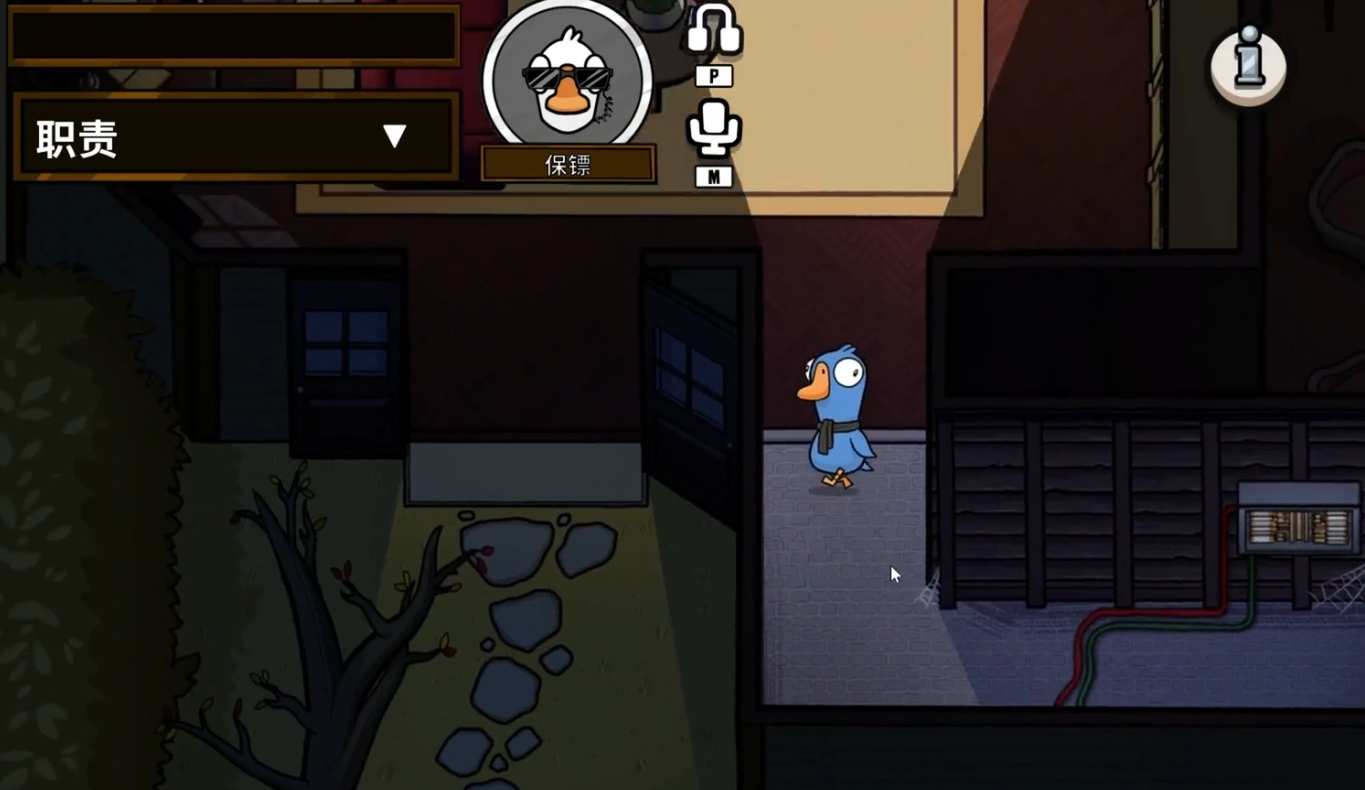
Task: Open the info button
Action: (x=1248, y=64)
